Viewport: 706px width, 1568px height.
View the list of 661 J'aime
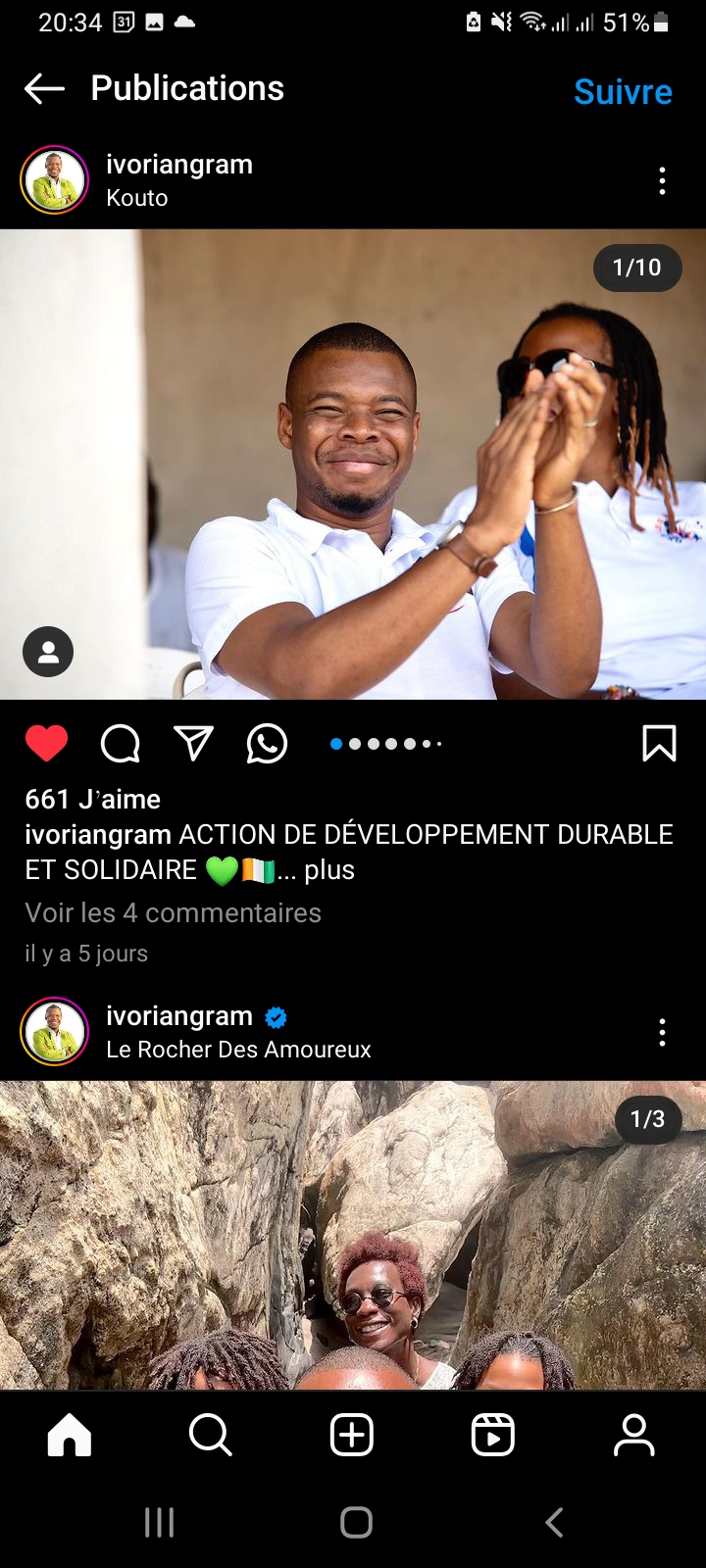(x=93, y=800)
